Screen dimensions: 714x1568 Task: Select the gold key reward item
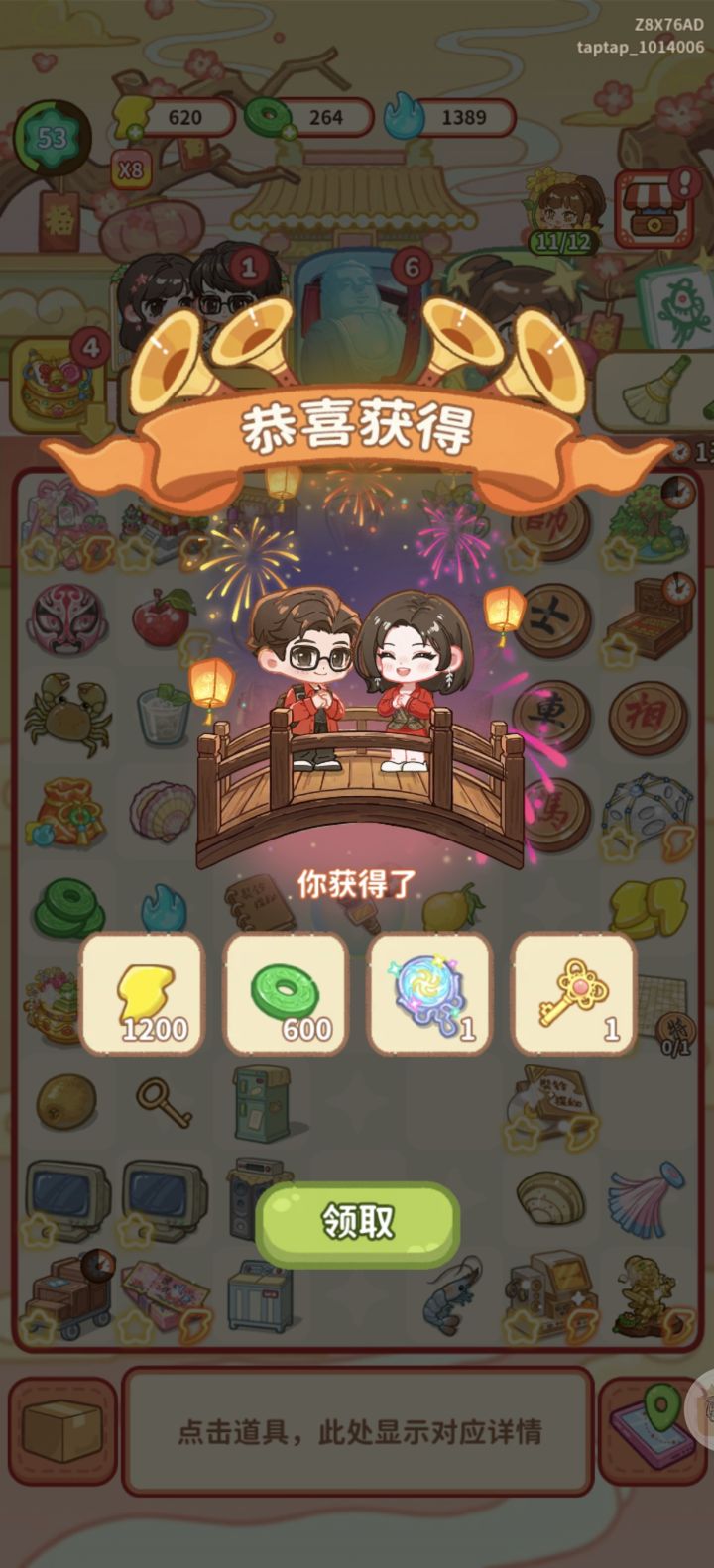575,991
